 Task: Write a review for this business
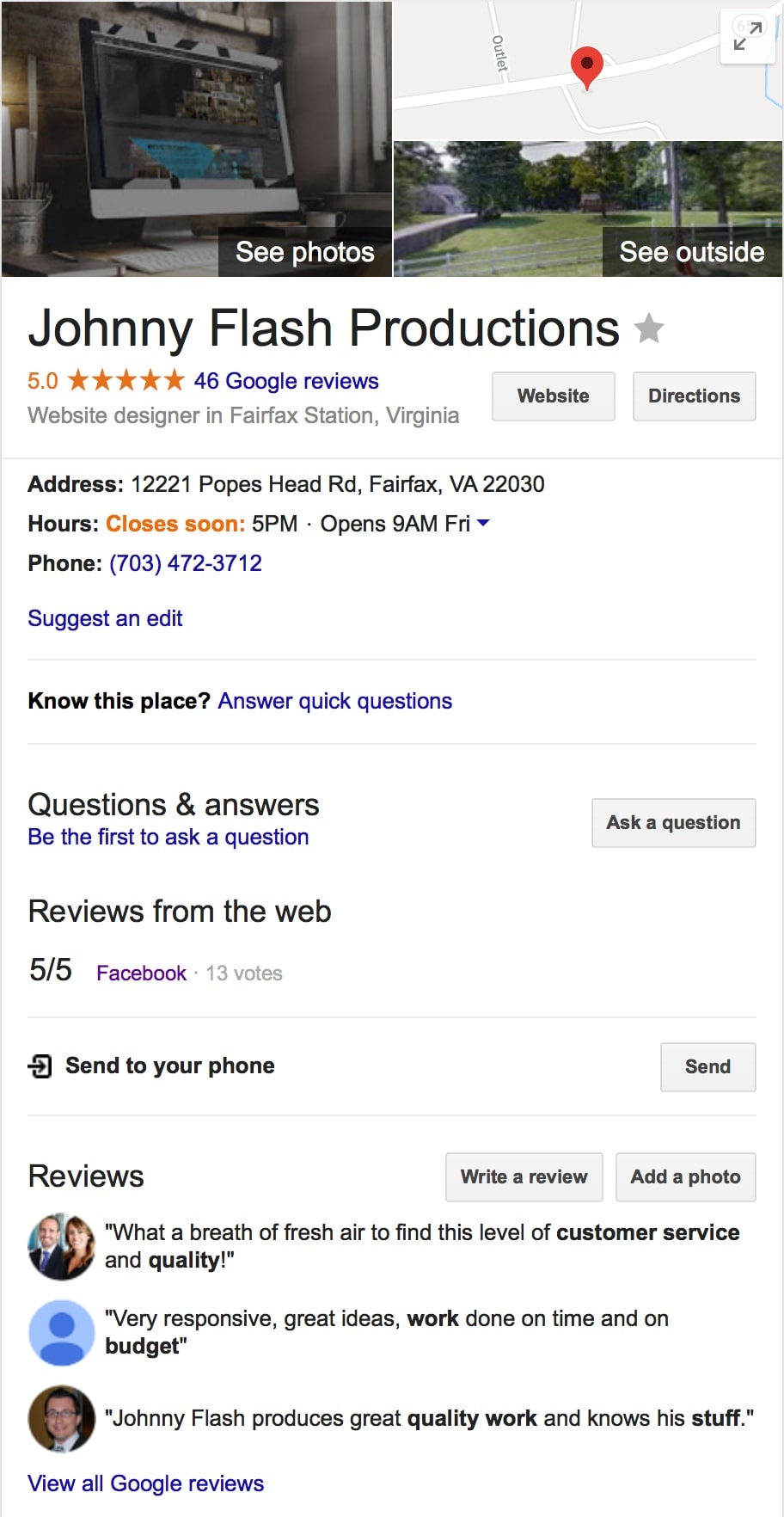(x=524, y=1177)
